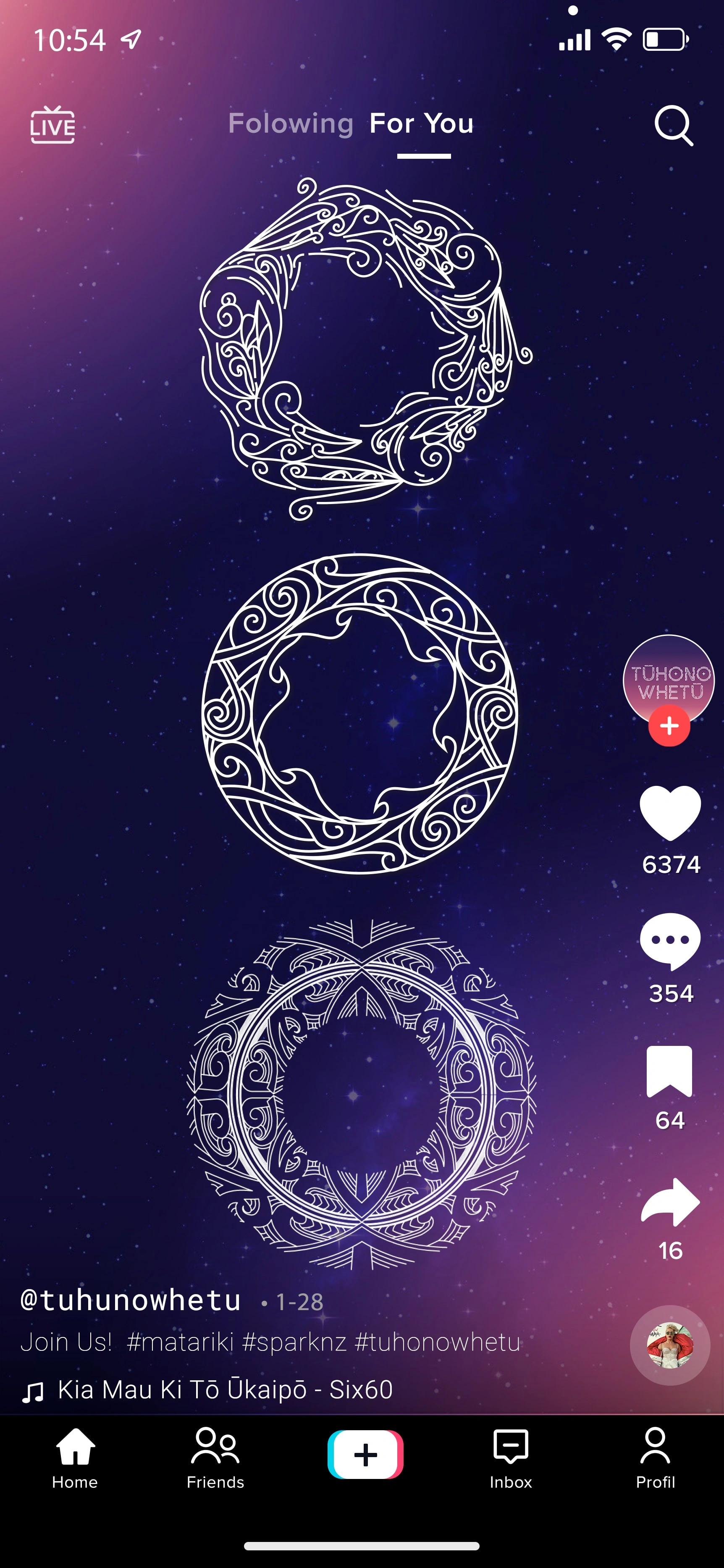Open the #tuhonowhetu hashtag
This screenshot has height=1568, width=724.
tap(437, 1342)
